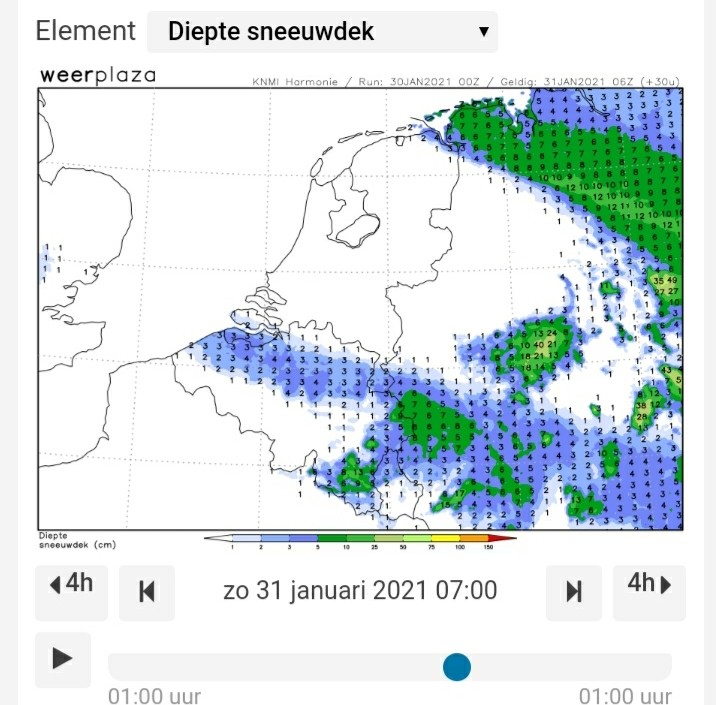Skip to the first forecast frame
Screen dimensions: 716x705
147,592
